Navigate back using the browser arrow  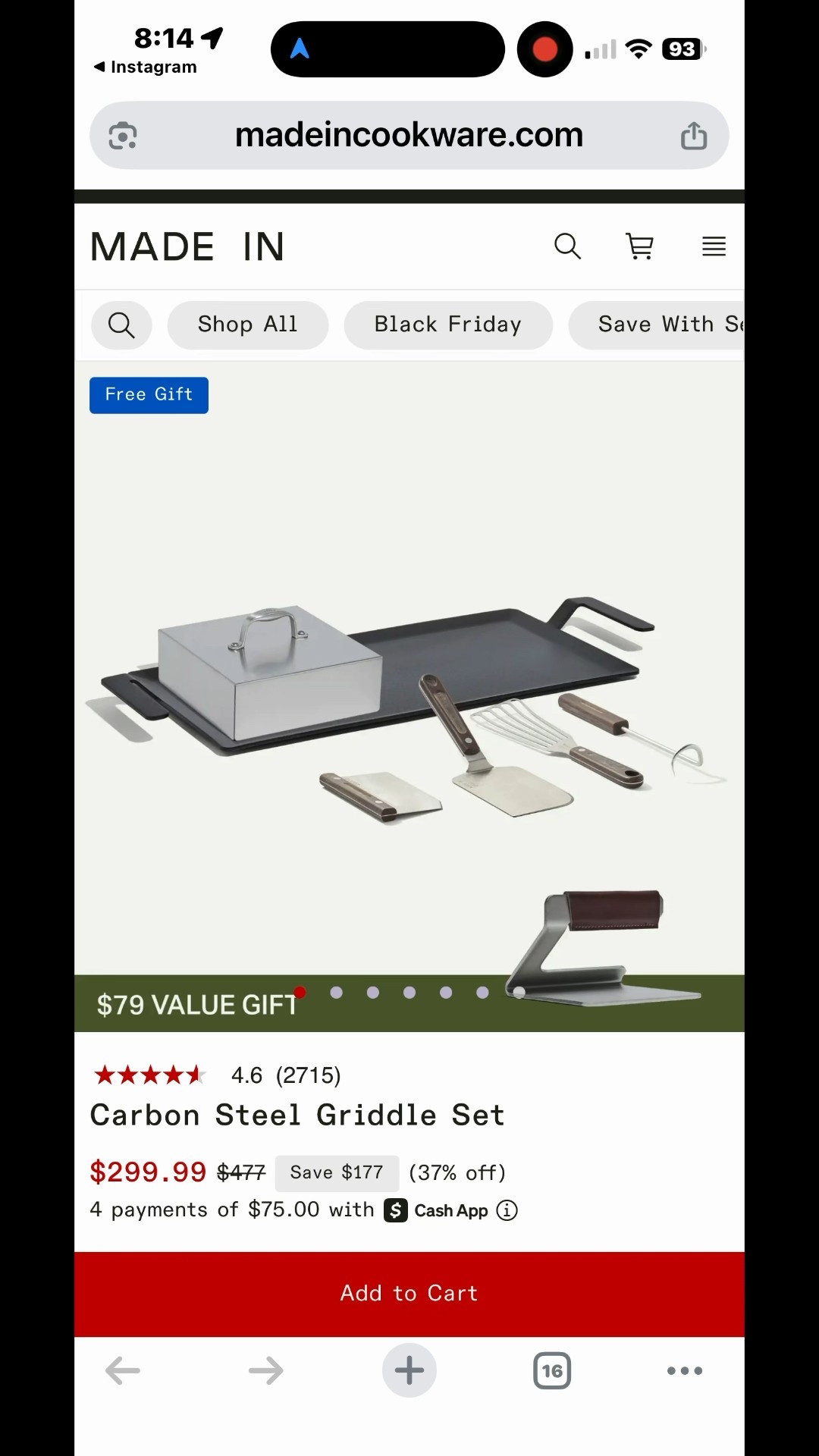pos(123,1370)
